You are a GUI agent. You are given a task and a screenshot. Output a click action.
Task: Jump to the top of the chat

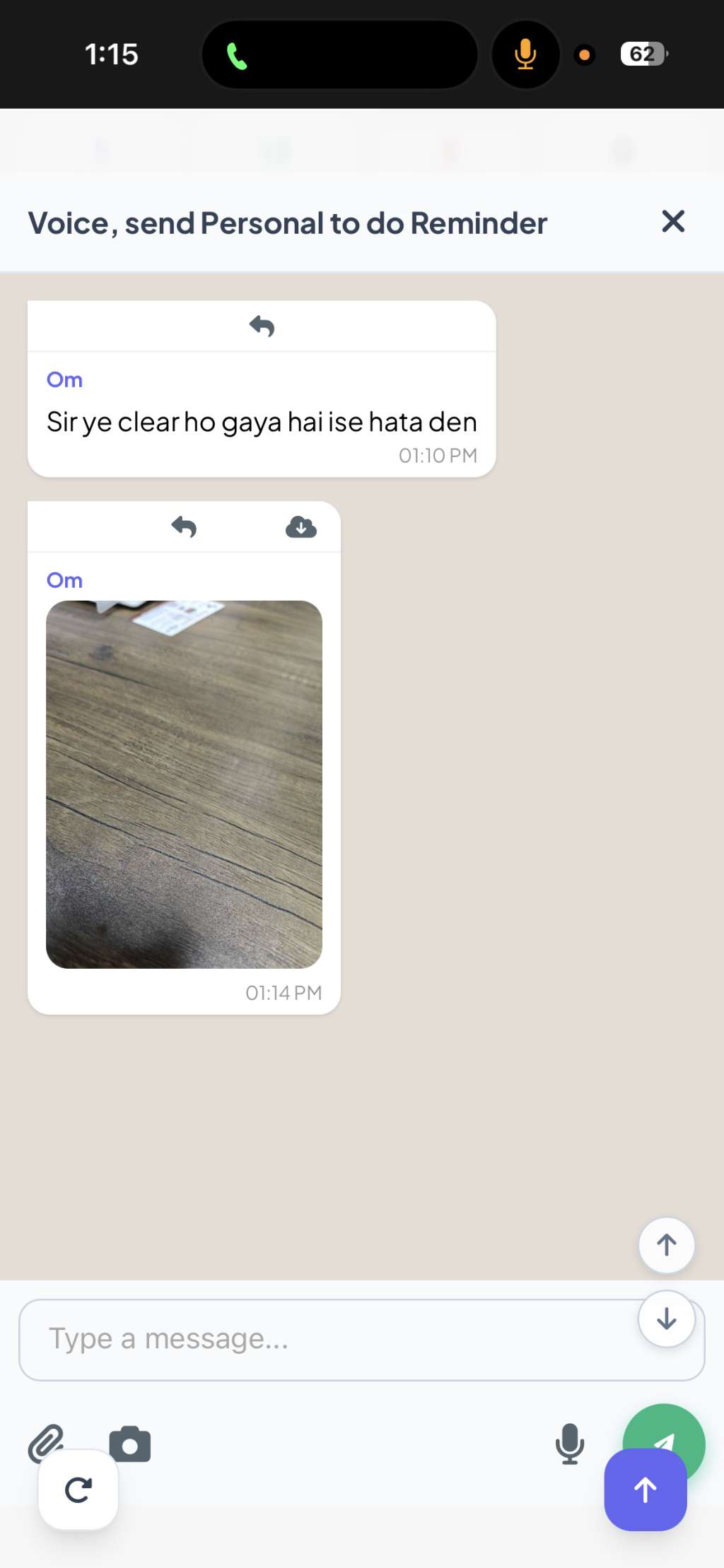point(666,1245)
